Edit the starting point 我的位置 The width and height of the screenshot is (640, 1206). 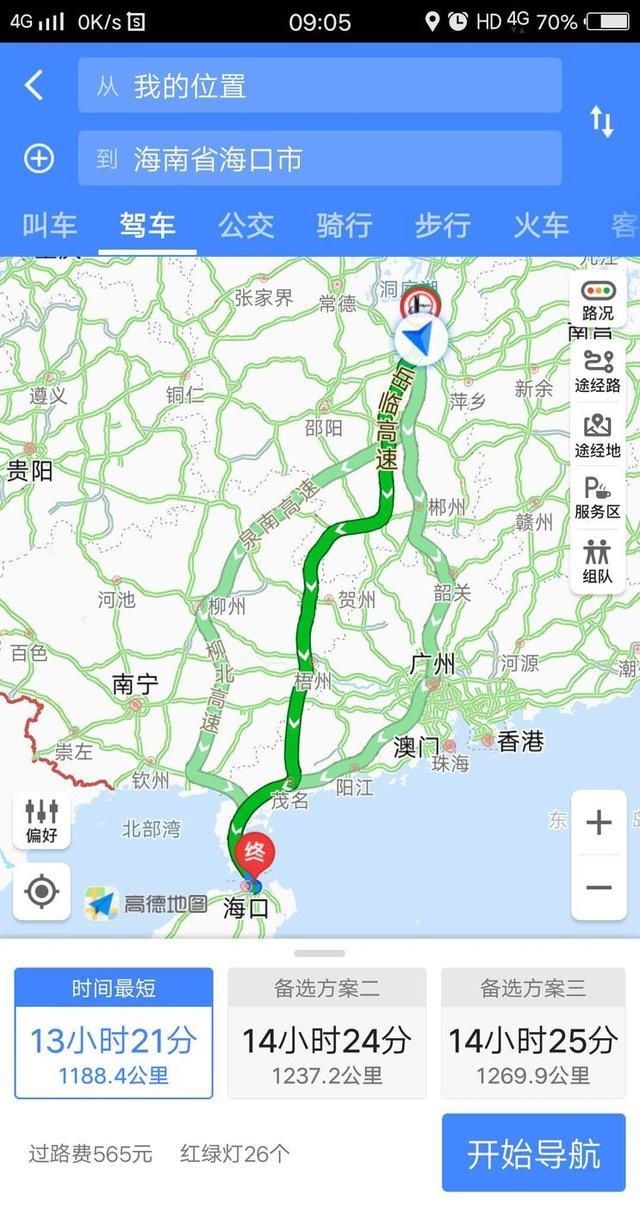pyautogui.click(x=319, y=85)
